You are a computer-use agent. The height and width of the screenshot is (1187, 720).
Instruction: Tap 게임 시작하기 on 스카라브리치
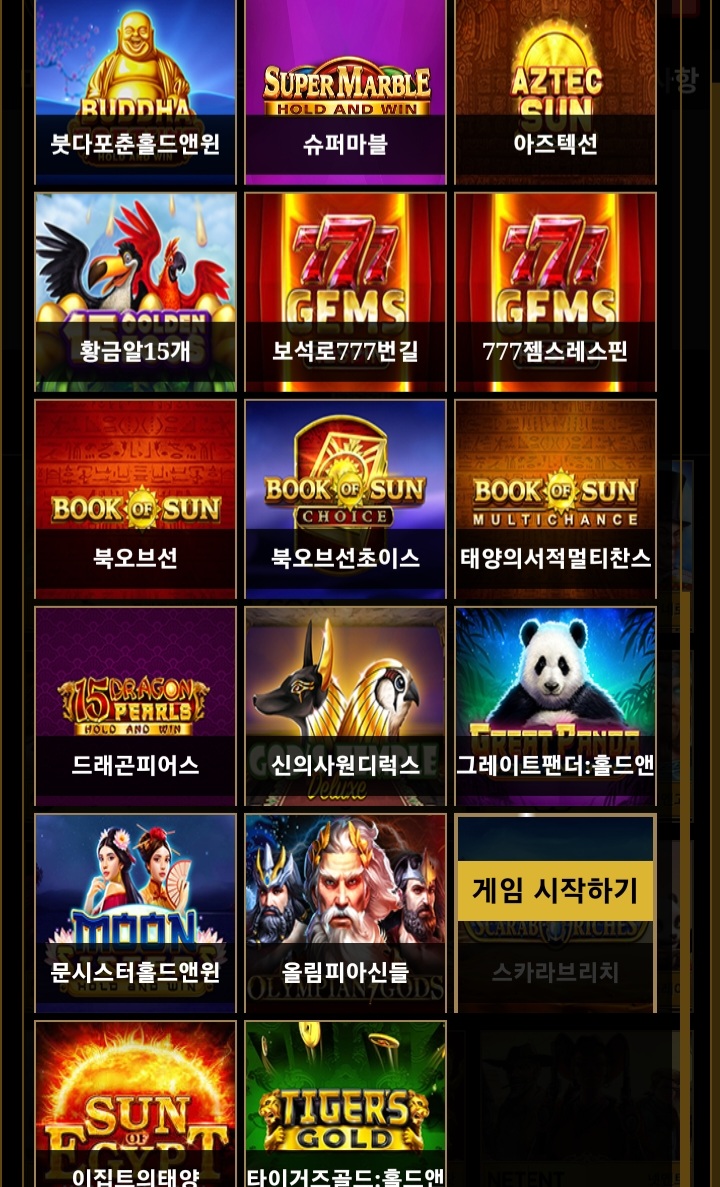pyautogui.click(x=555, y=890)
